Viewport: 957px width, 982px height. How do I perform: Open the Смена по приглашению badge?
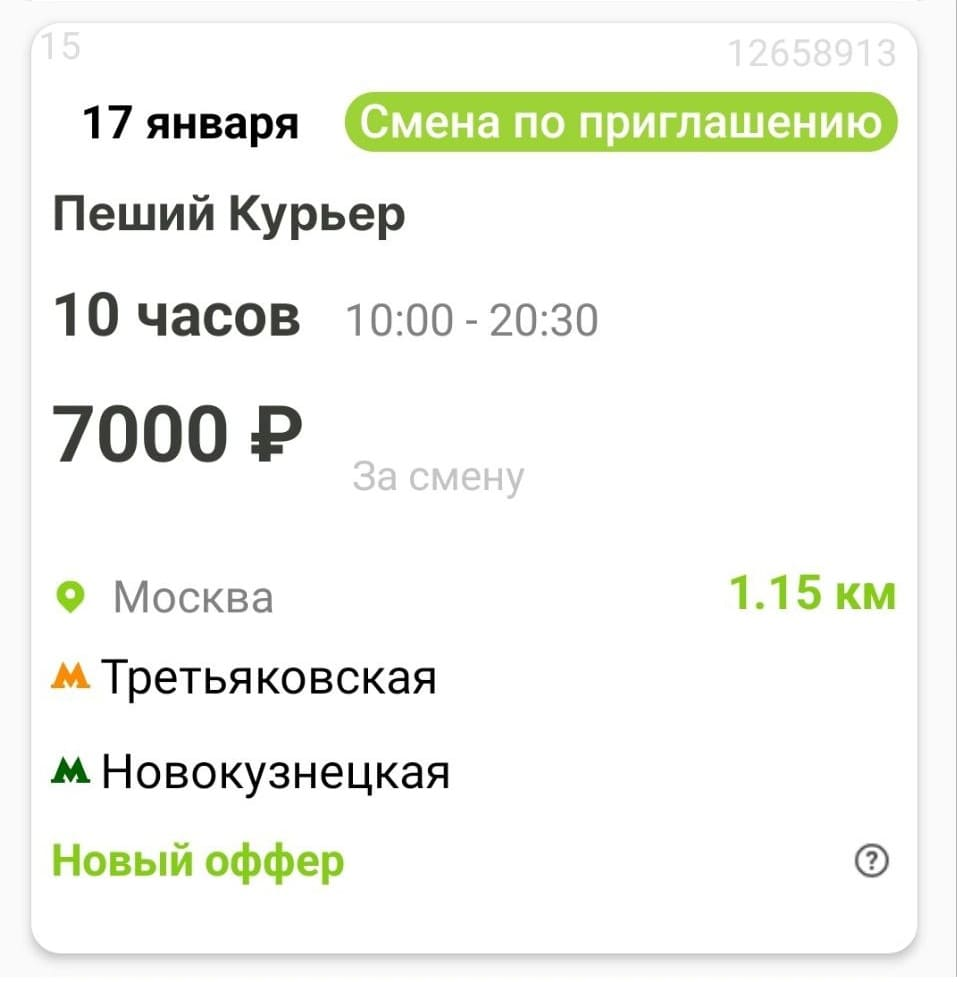pos(621,122)
